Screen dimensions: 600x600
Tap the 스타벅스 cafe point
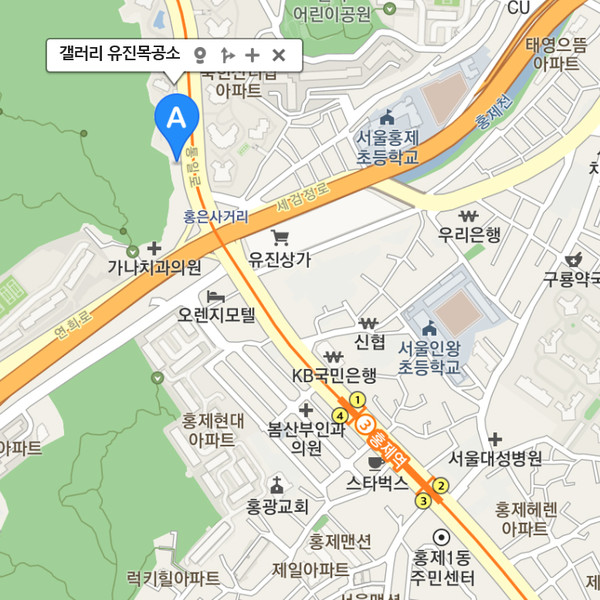[x=375, y=462]
